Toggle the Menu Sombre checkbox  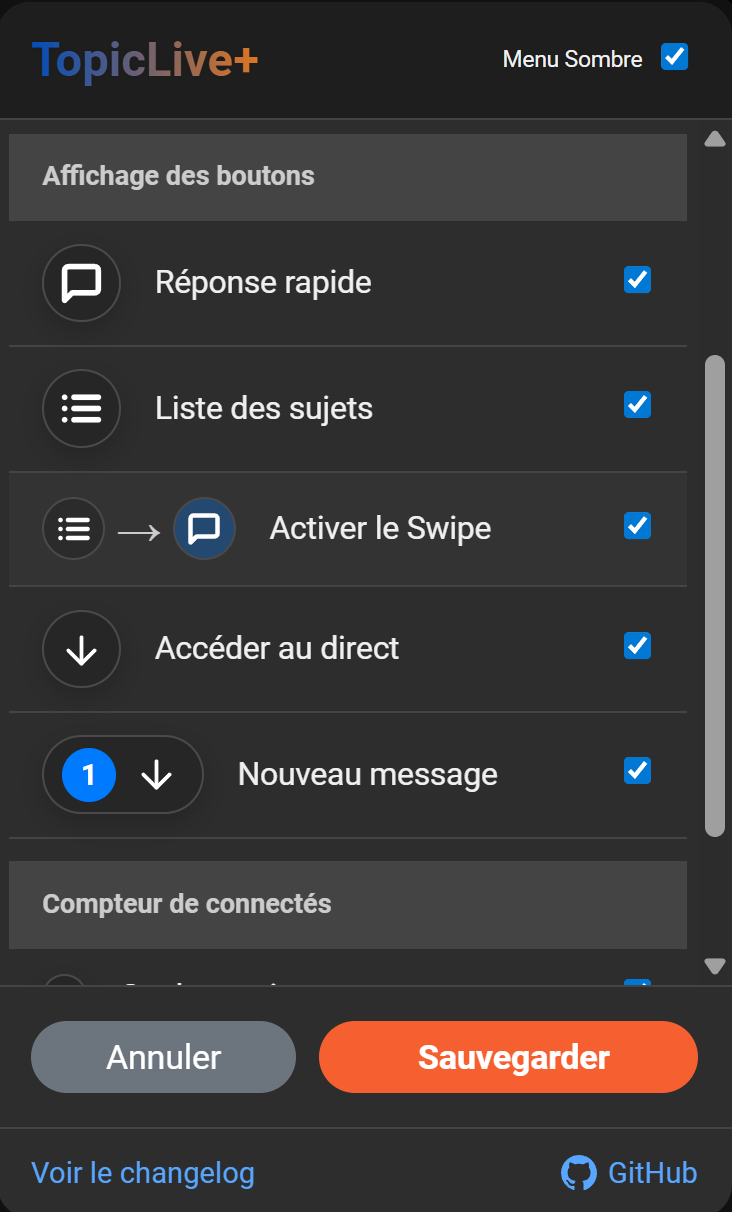coord(675,57)
